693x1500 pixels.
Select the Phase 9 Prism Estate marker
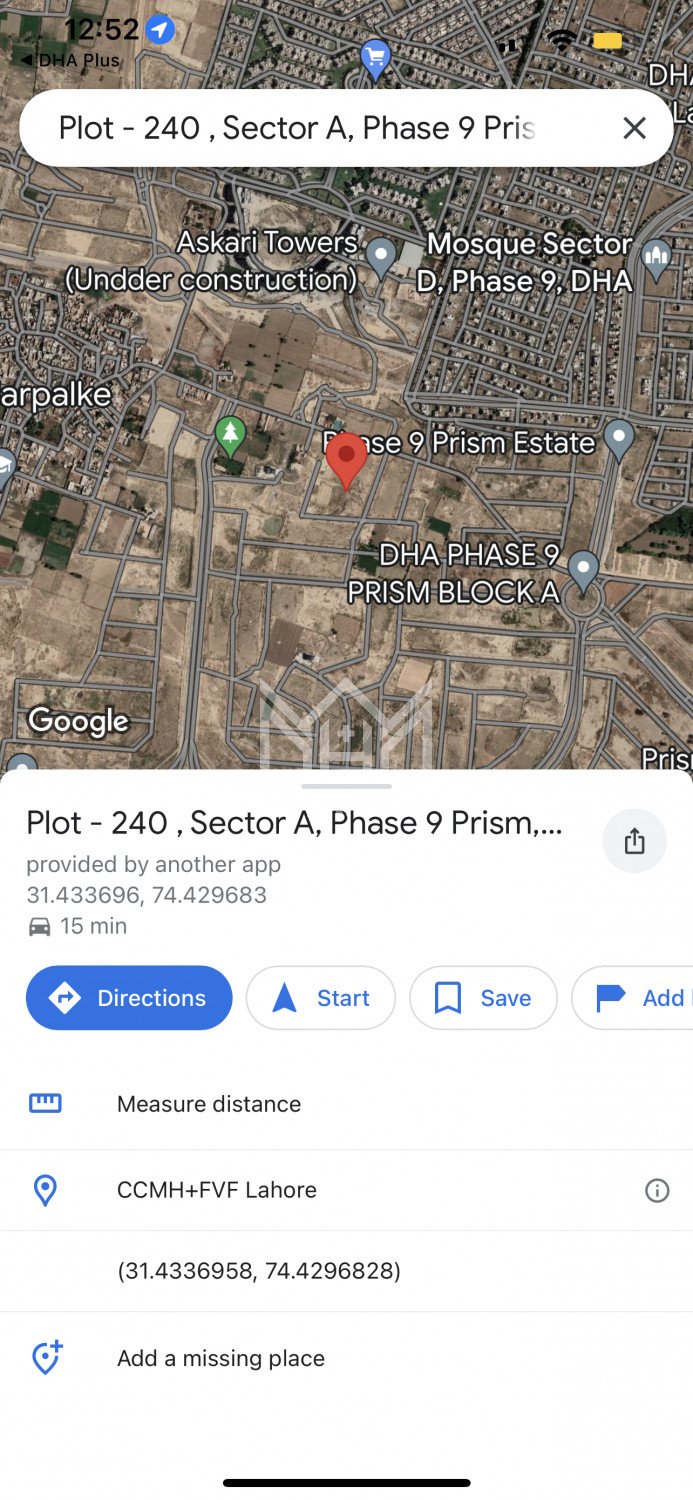pyautogui.click(x=619, y=438)
